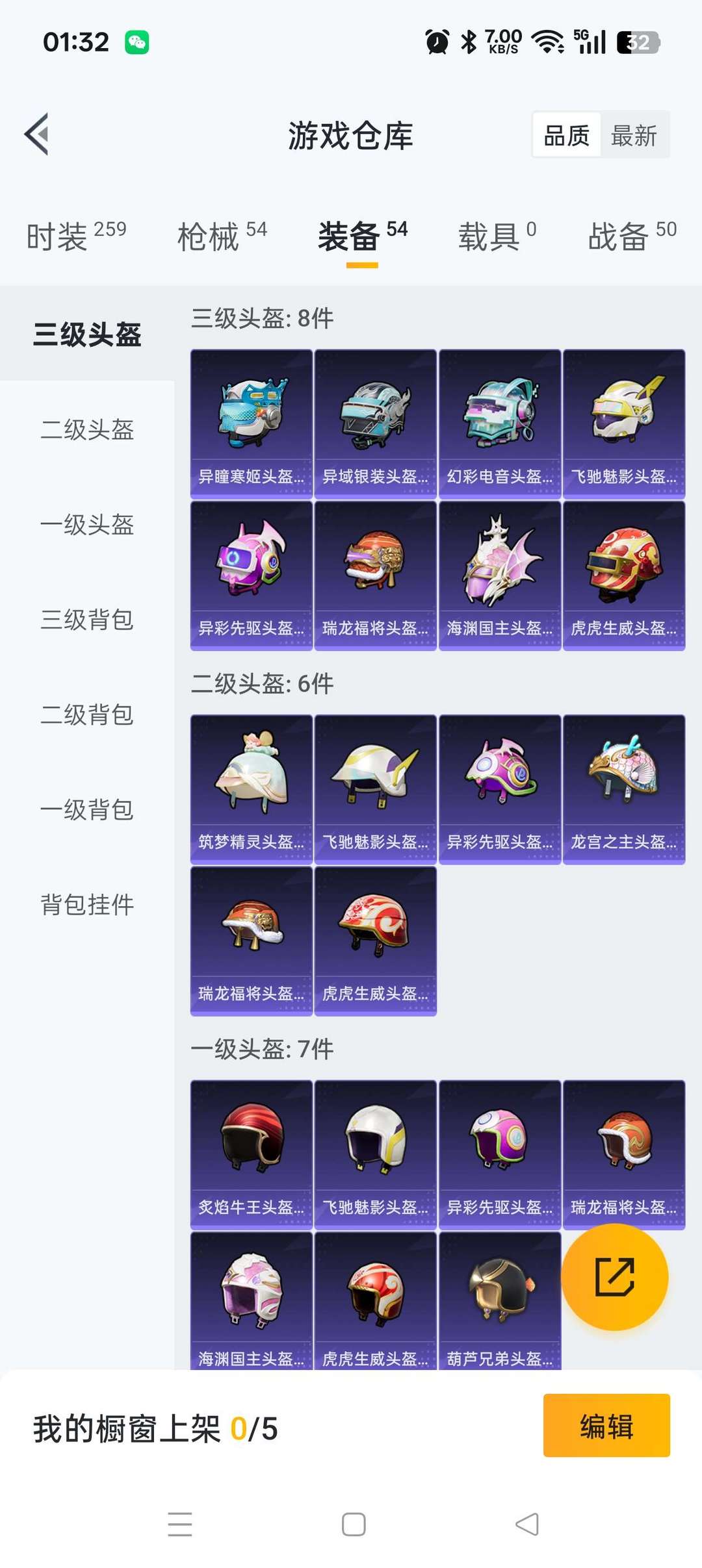702x1568 pixels.
Task: Jump to 一级头盔 category
Action: coord(87,524)
